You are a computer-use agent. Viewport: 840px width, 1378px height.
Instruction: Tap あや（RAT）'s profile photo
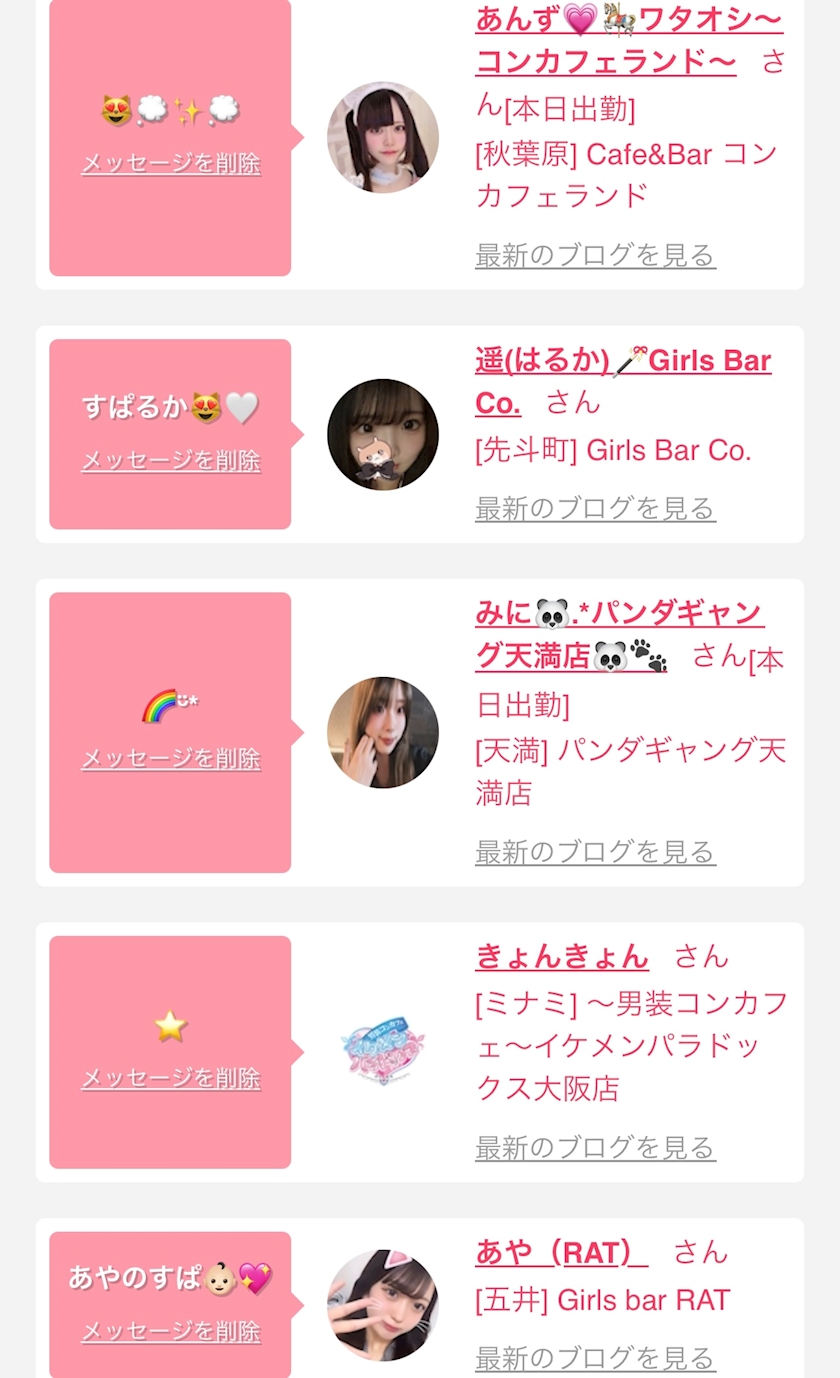point(383,1305)
